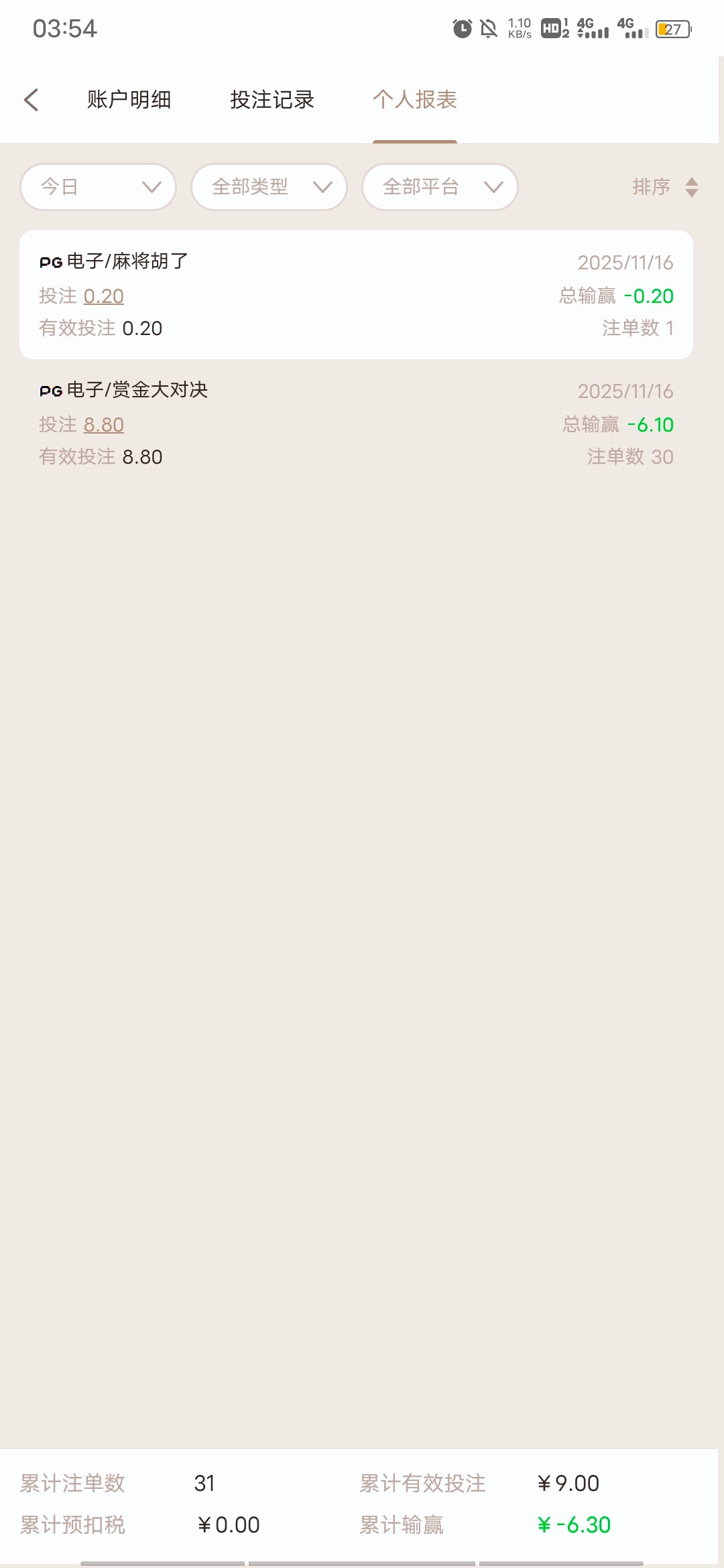Click the back arrow at top left

click(x=32, y=99)
